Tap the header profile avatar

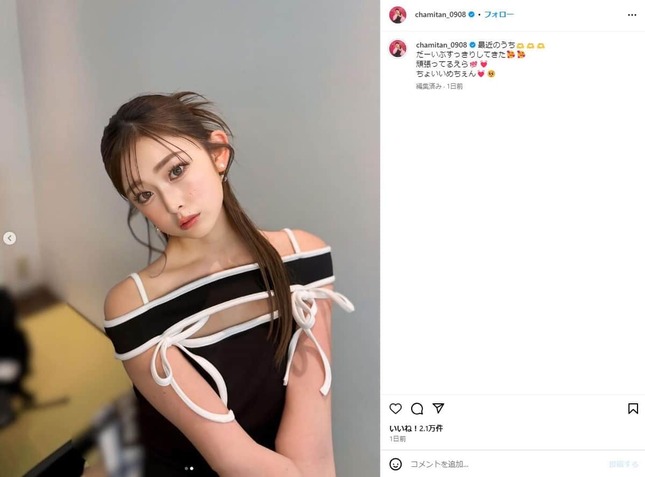tap(398, 15)
